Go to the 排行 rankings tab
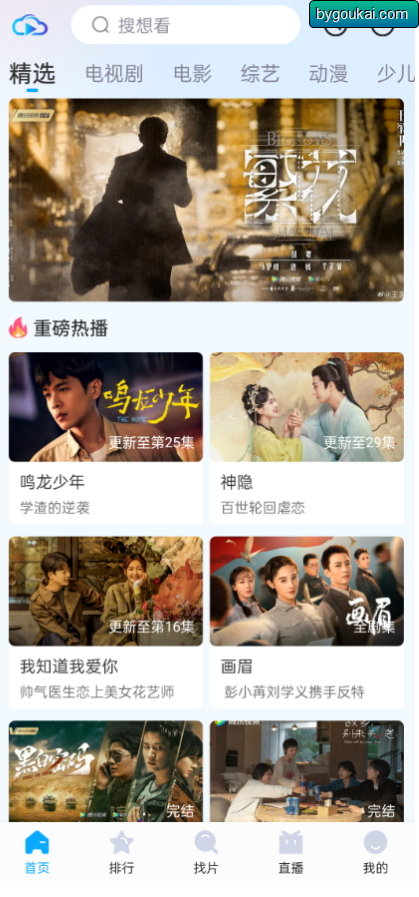Image resolution: width=419 pixels, height=897 pixels. point(121,853)
